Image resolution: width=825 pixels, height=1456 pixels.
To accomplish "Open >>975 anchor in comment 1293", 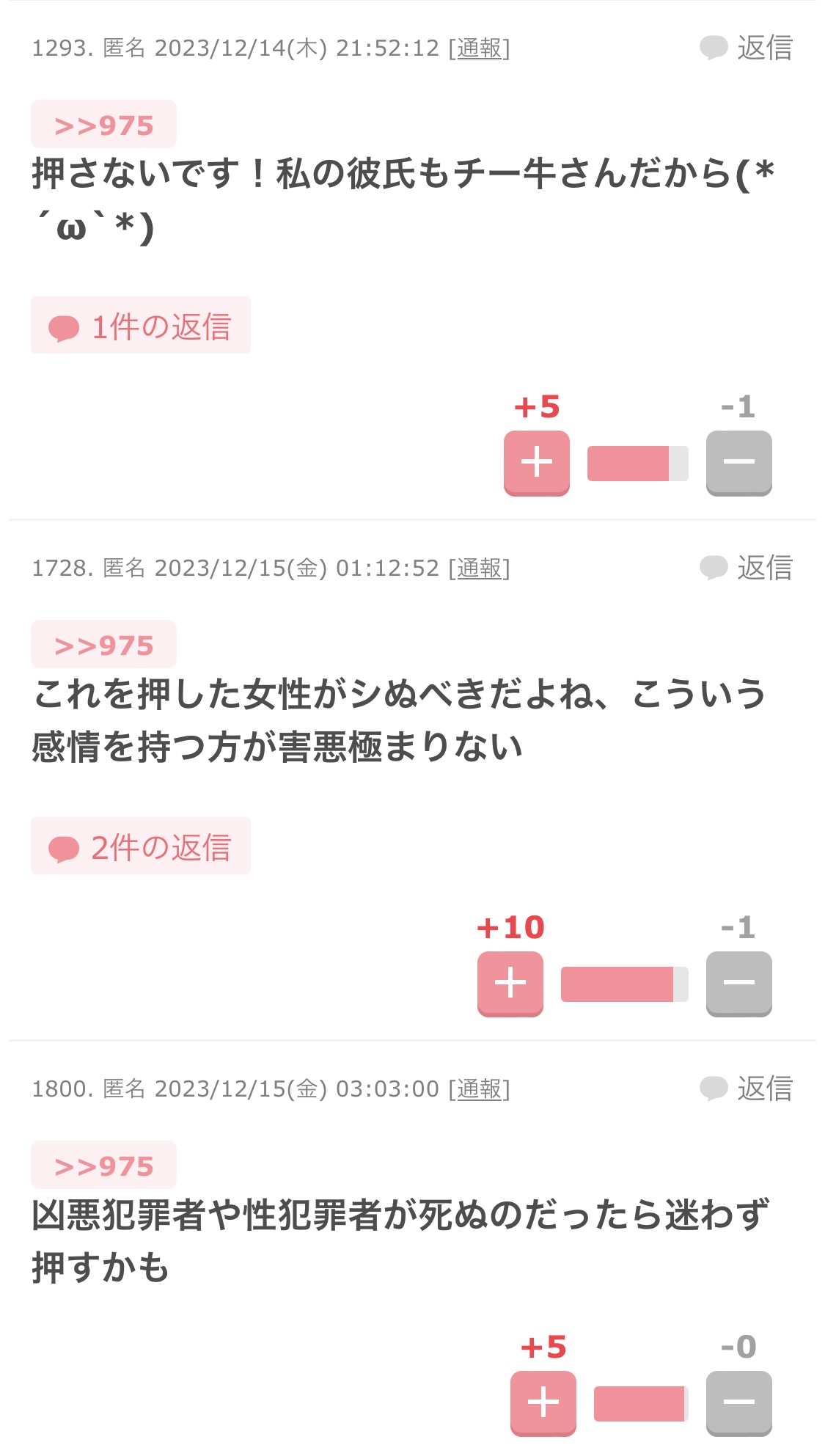I will 103,125.
